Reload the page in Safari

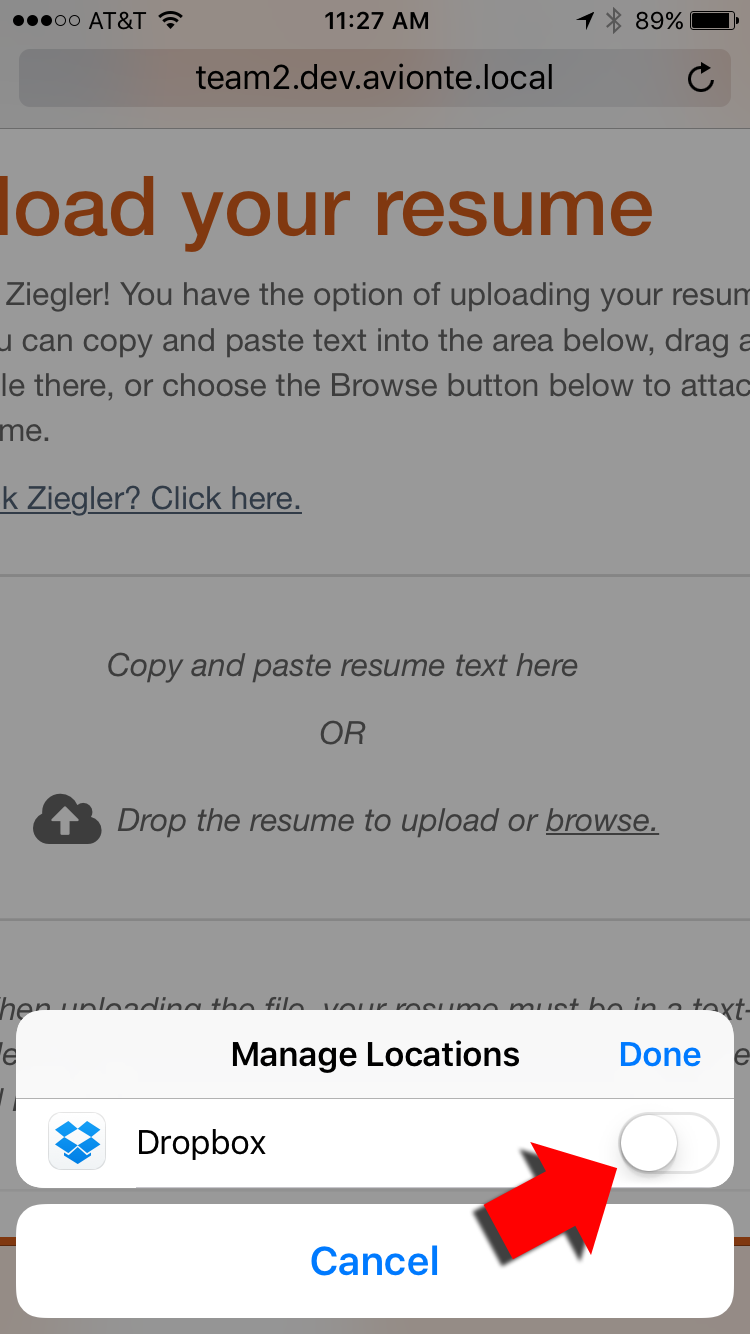(701, 78)
